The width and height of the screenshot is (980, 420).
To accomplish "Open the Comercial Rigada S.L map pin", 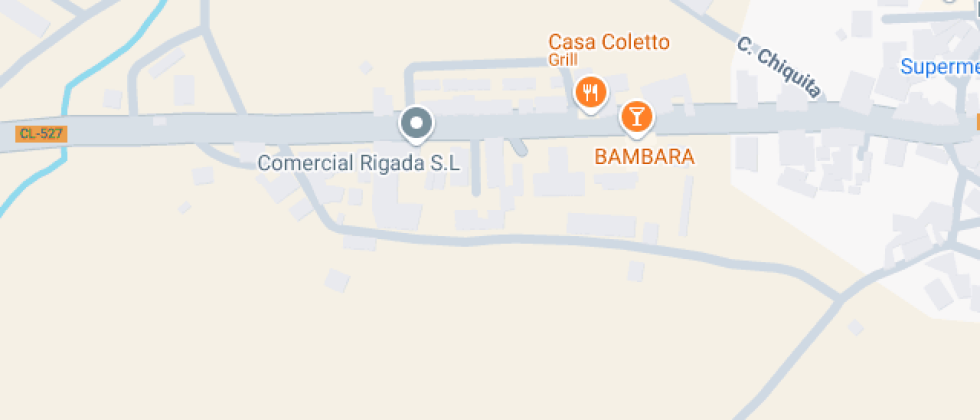I will click(417, 124).
